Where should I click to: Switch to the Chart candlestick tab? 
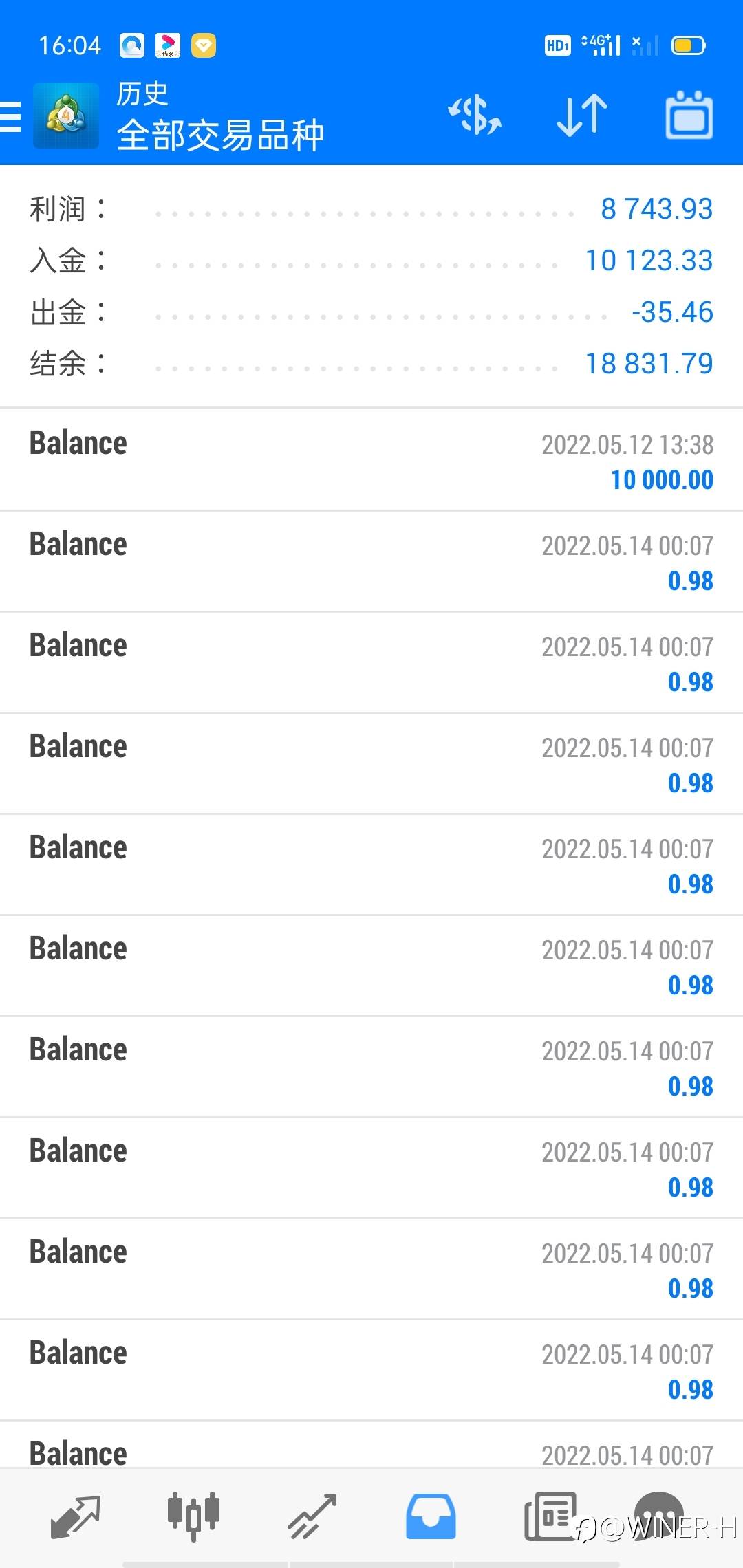193,1516
